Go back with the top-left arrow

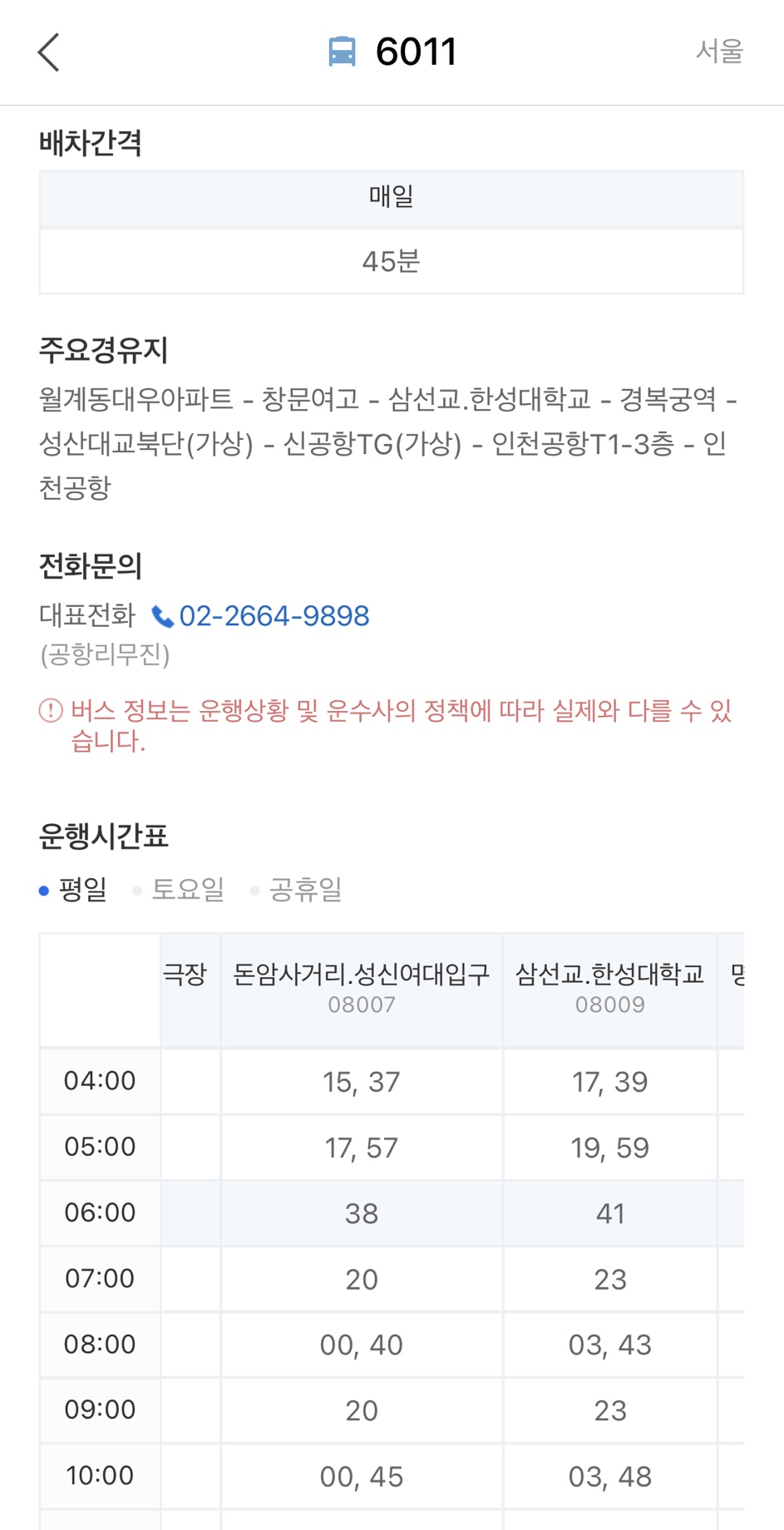[49, 52]
